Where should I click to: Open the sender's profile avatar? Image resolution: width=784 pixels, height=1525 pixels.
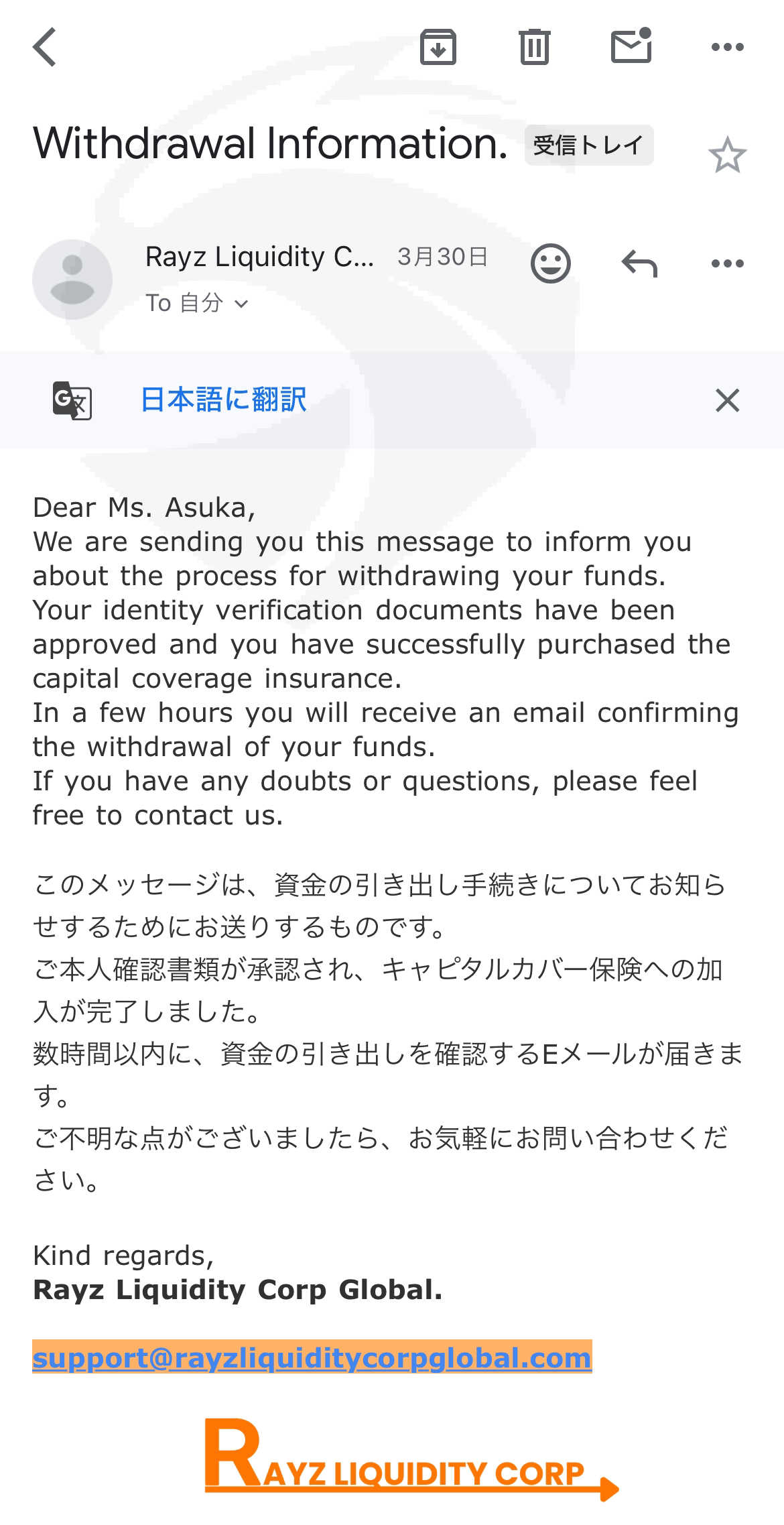[72, 279]
